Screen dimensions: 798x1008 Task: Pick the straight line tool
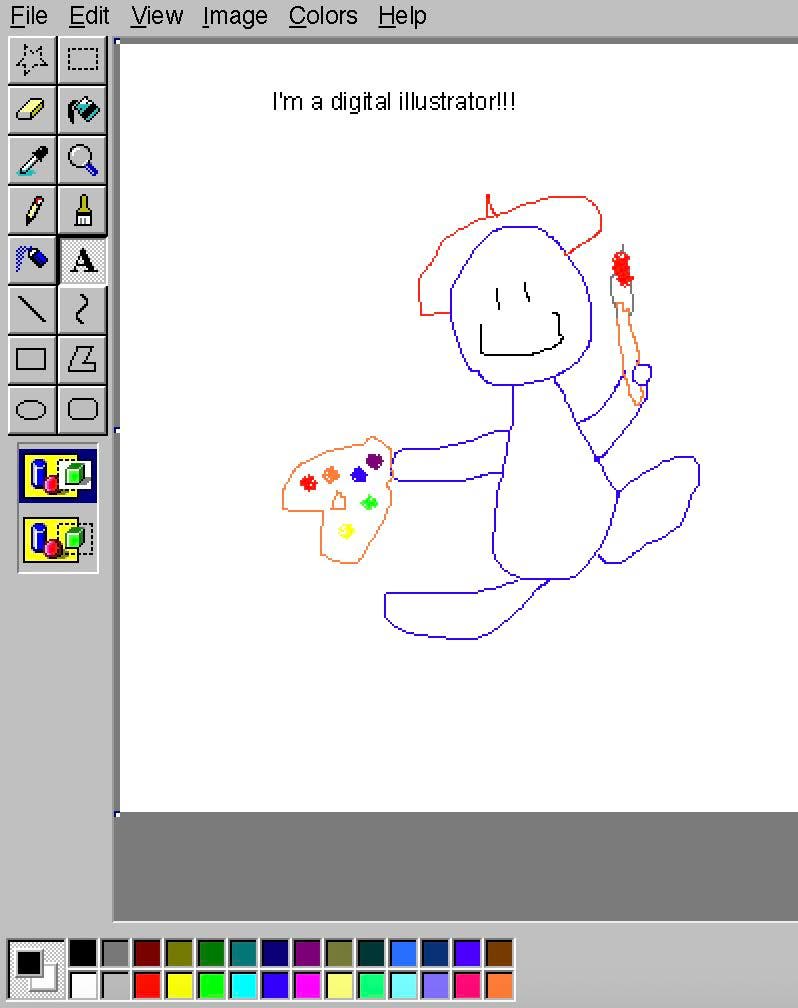coord(32,309)
